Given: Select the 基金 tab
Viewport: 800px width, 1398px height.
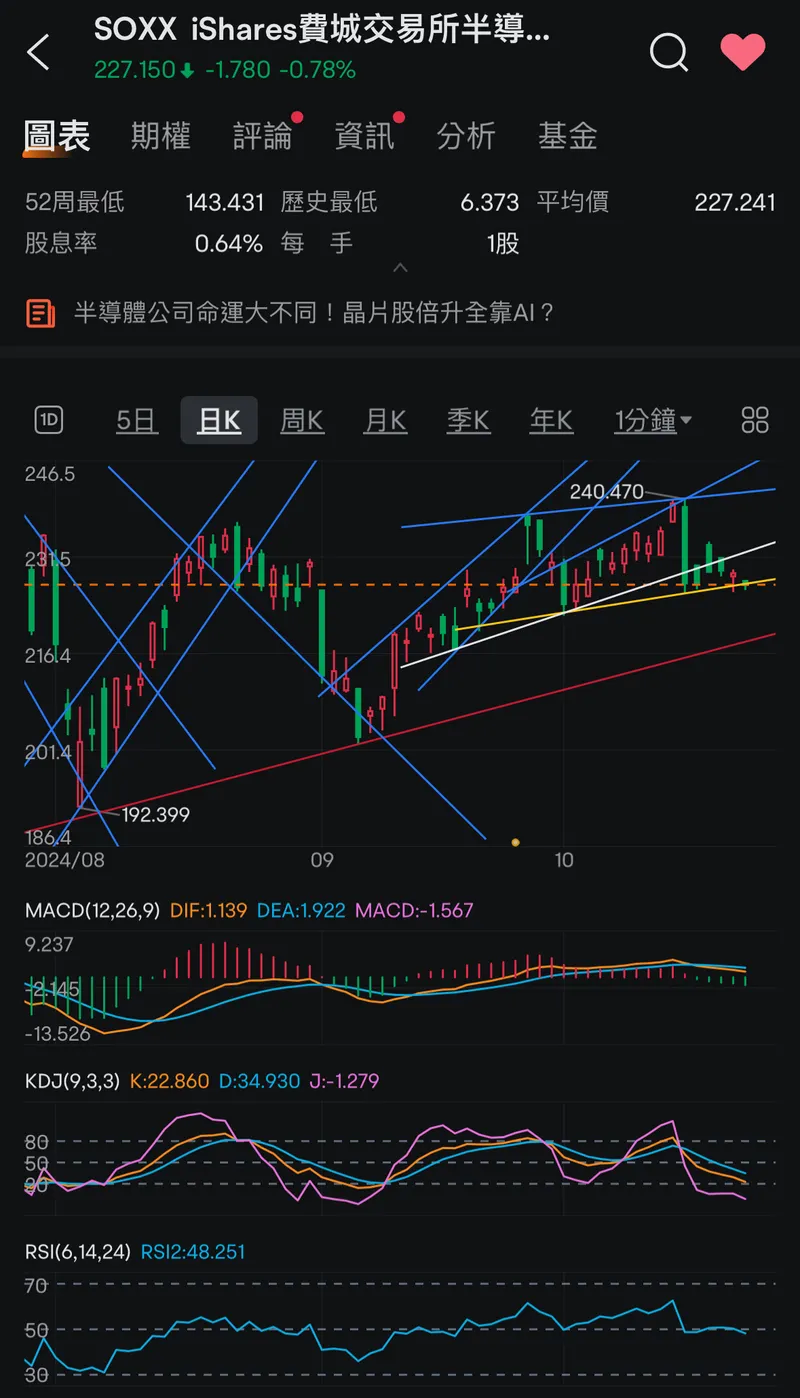Looking at the screenshot, I should [x=568, y=136].
